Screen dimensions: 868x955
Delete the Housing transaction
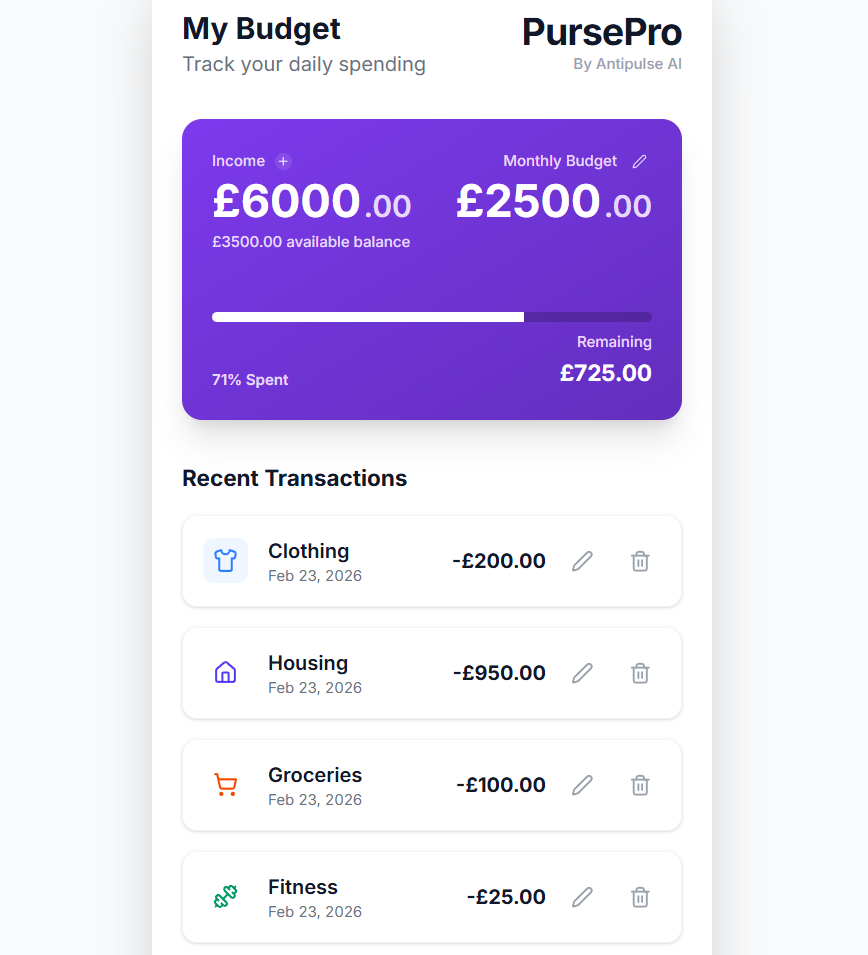coord(640,673)
